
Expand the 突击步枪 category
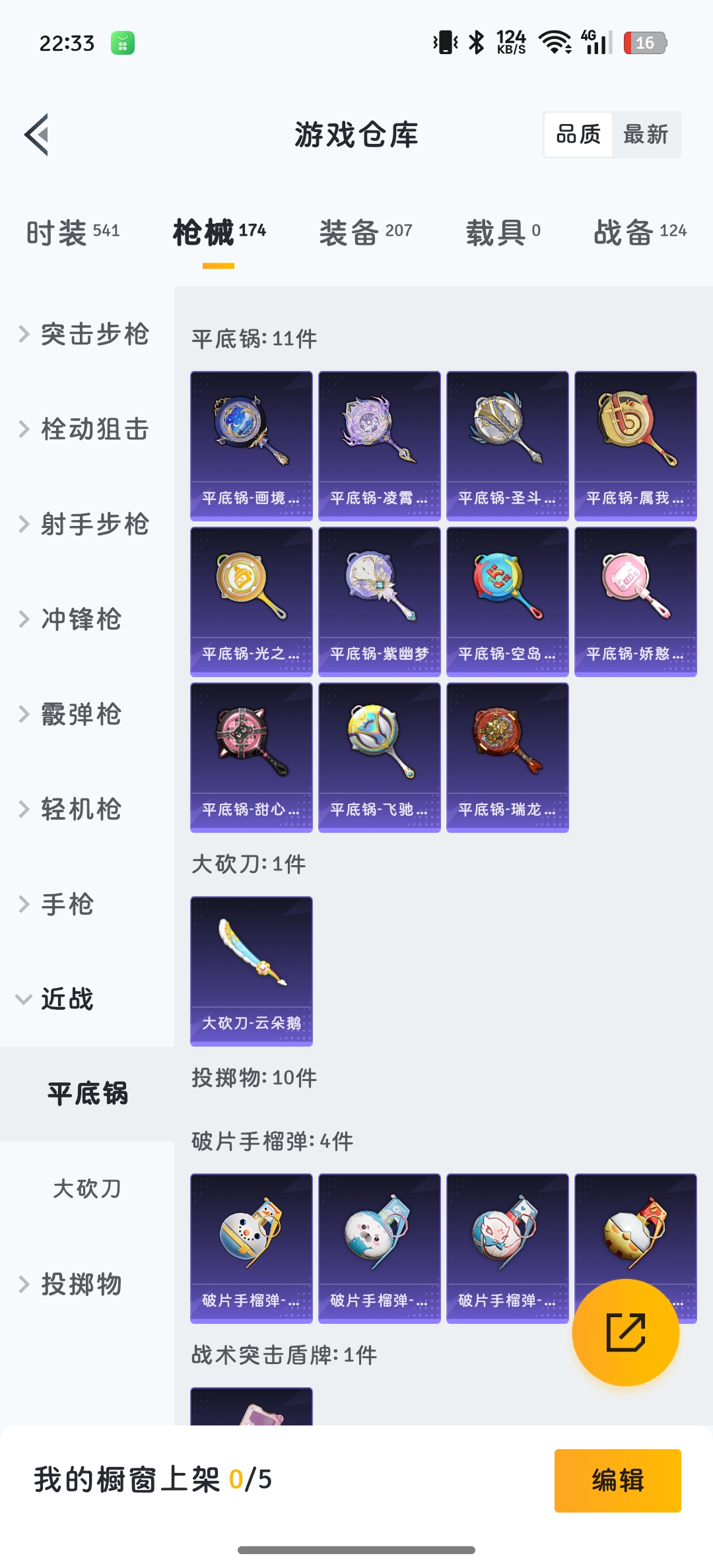click(x=86, y=334)
